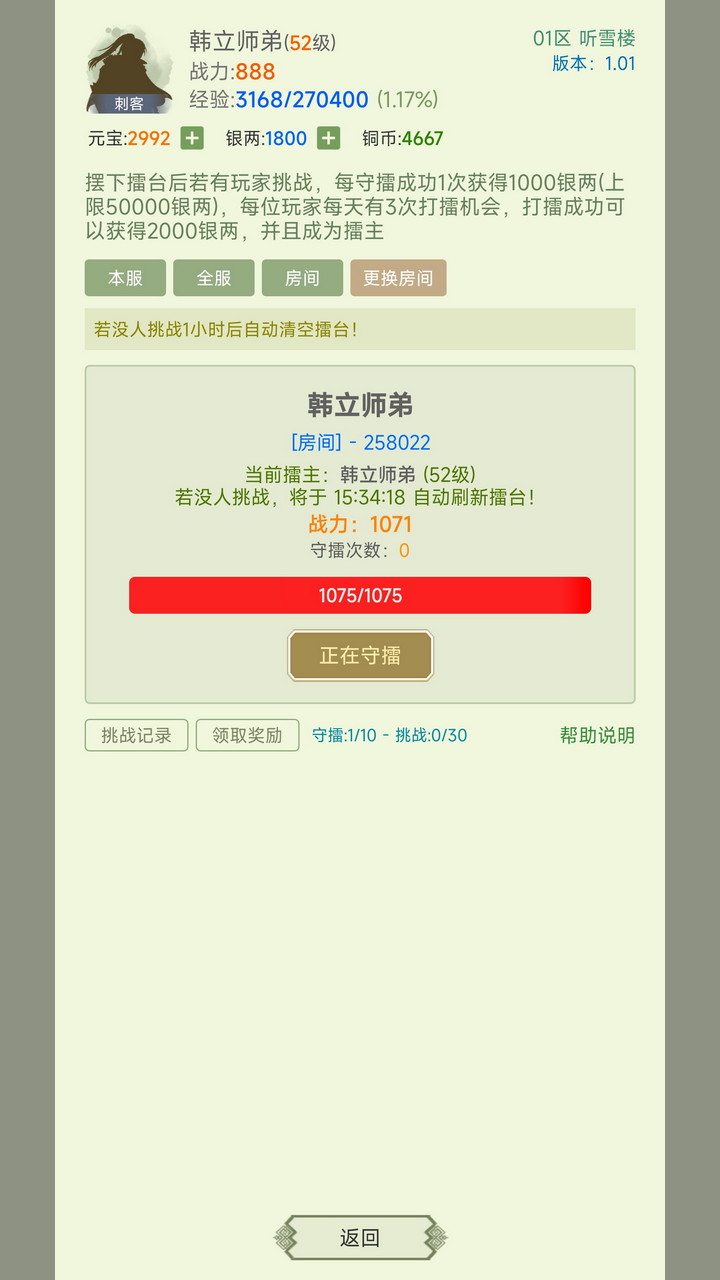Screen dimensions: 720x1280
Task: Click the red HP bar showing 1075/1075
Action: (360, 595)
